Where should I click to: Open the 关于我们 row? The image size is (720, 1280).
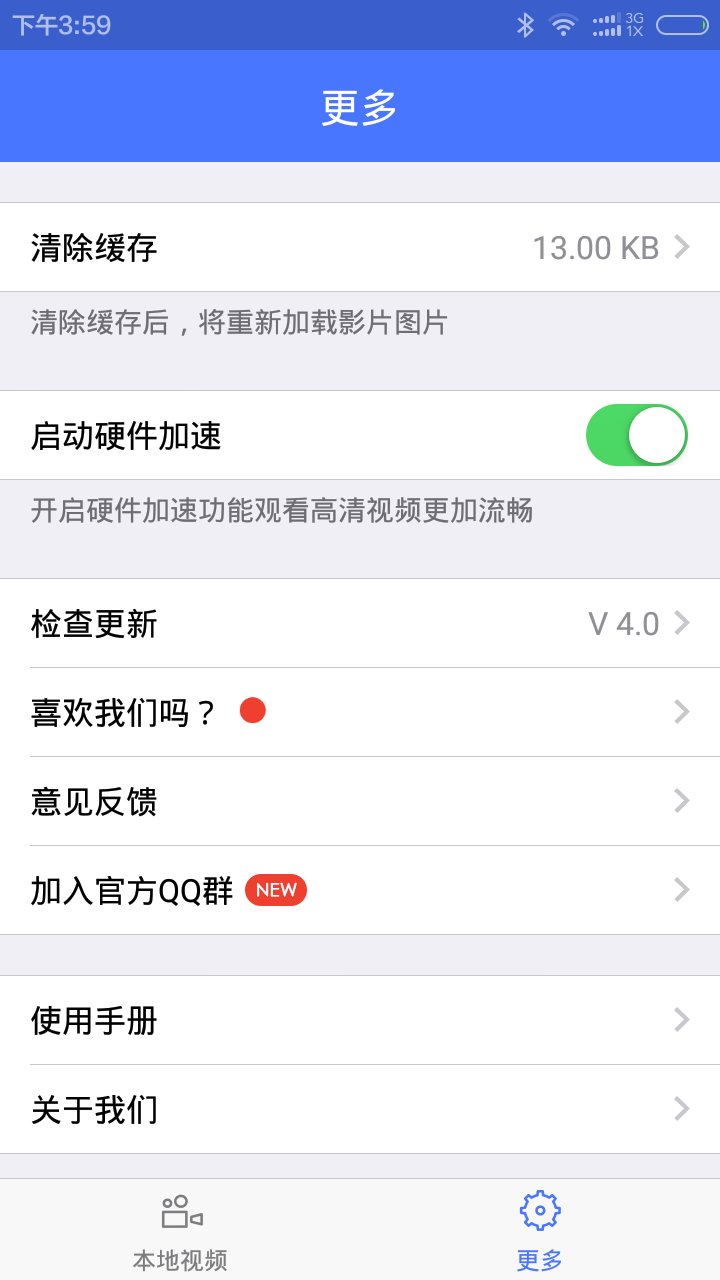click(x=360, y=1109)
